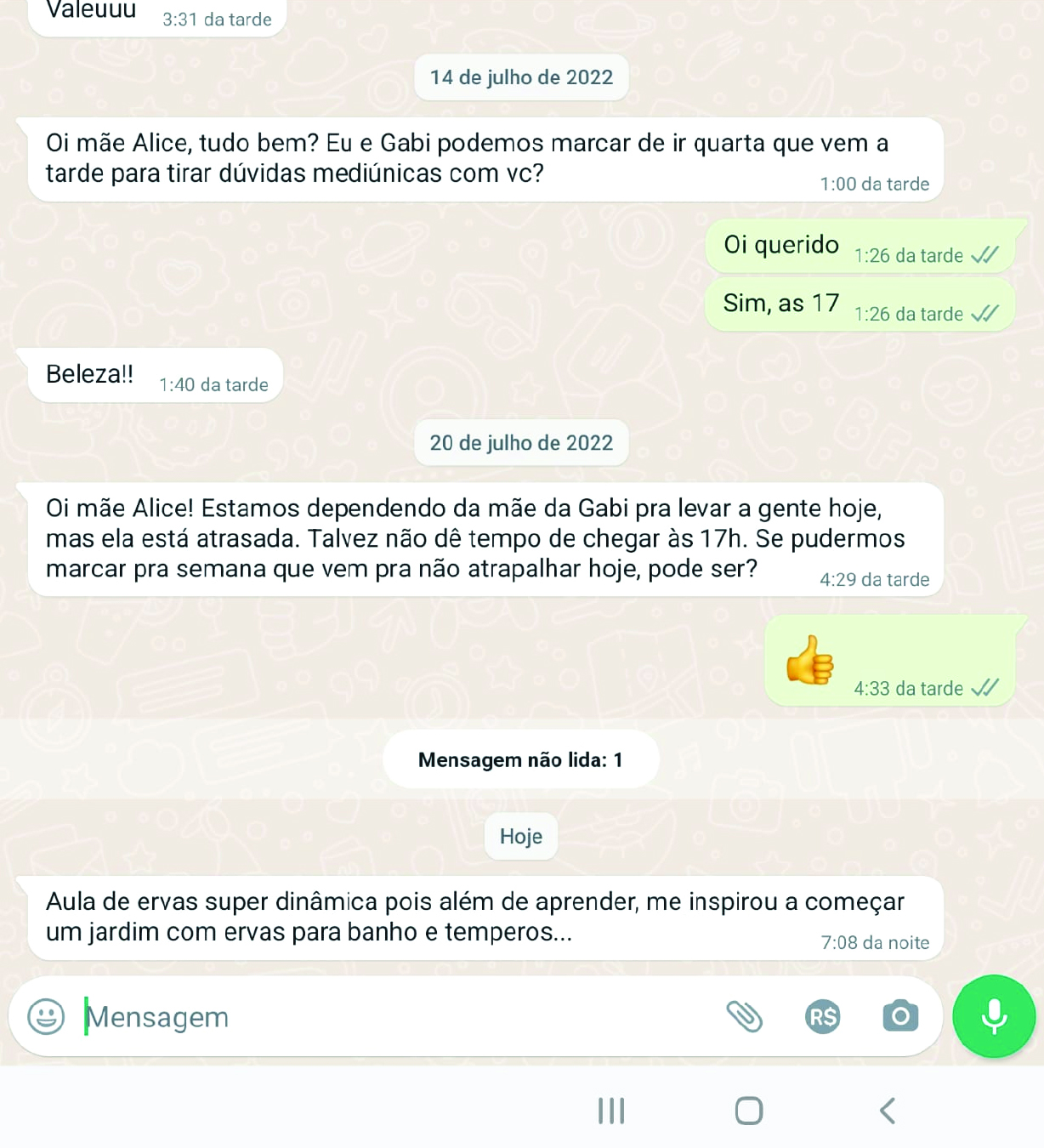Open the R$ payment option
Screen dimensions: 1044x1148
pyautogui.click(x=822, y=1016)
